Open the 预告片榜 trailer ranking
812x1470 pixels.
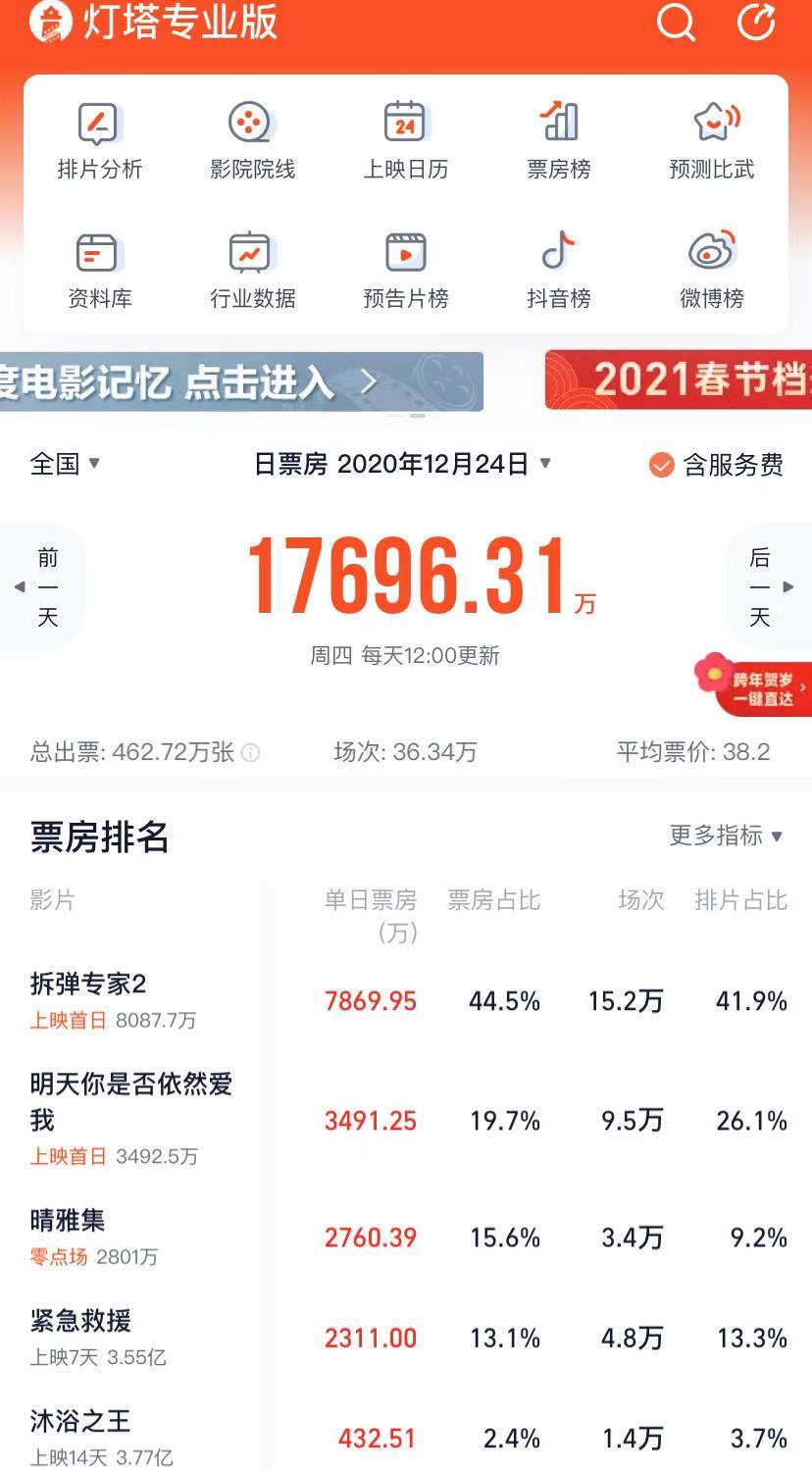[x=405, y=271]
